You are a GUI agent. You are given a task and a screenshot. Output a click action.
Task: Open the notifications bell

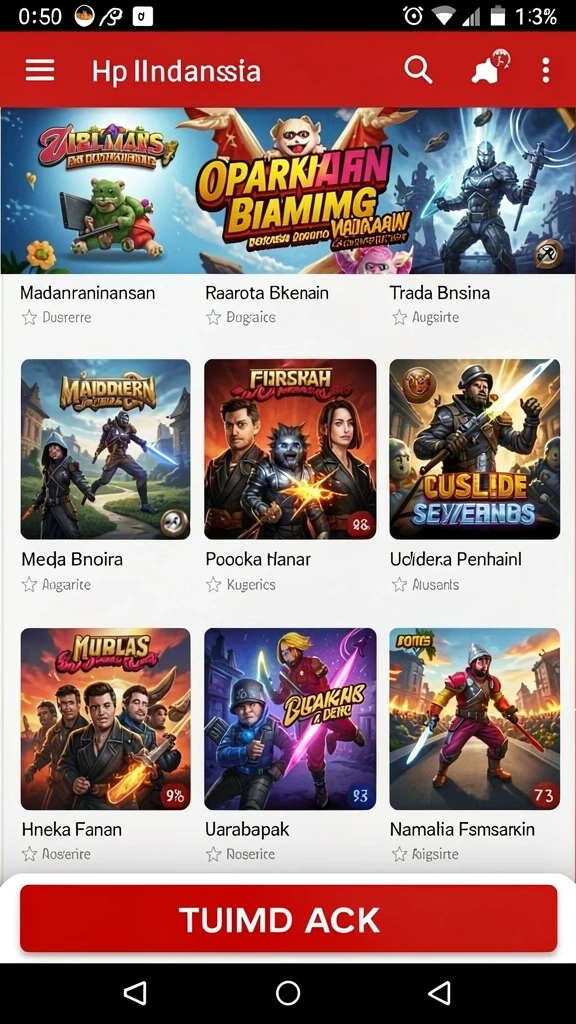click(488, 67)
